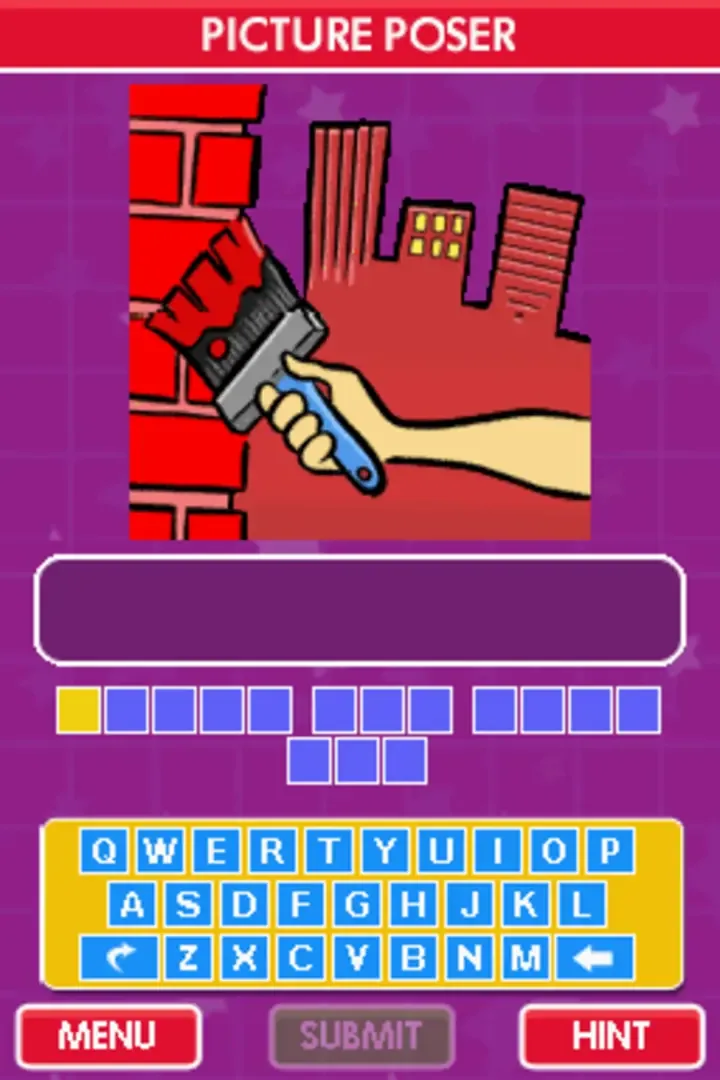Viewport: 720px width, 1080px height.
Task: Enter the letter R
Action: pyautogui.click(x=272, y=852)
